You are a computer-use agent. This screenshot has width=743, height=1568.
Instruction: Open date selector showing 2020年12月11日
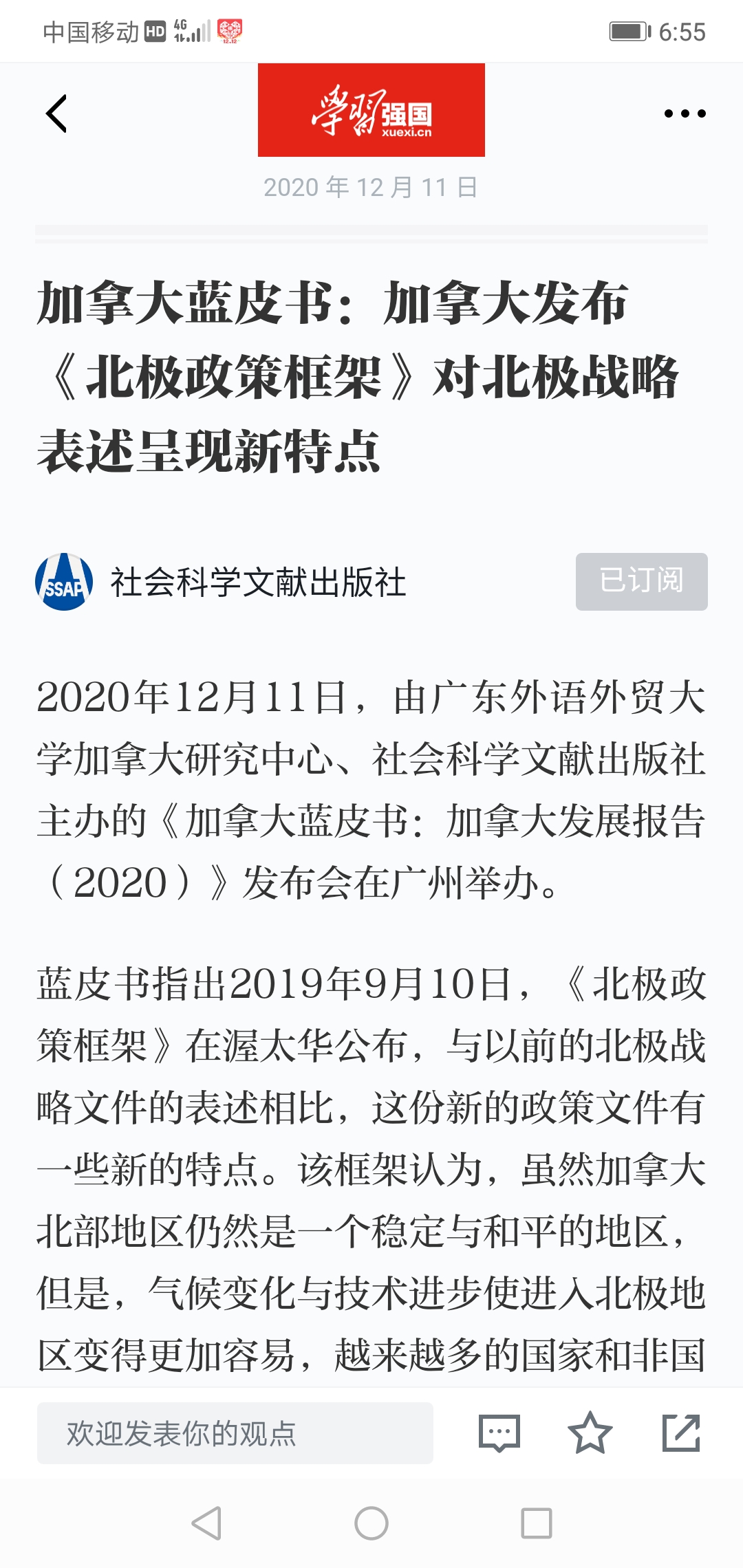[371, 187]
